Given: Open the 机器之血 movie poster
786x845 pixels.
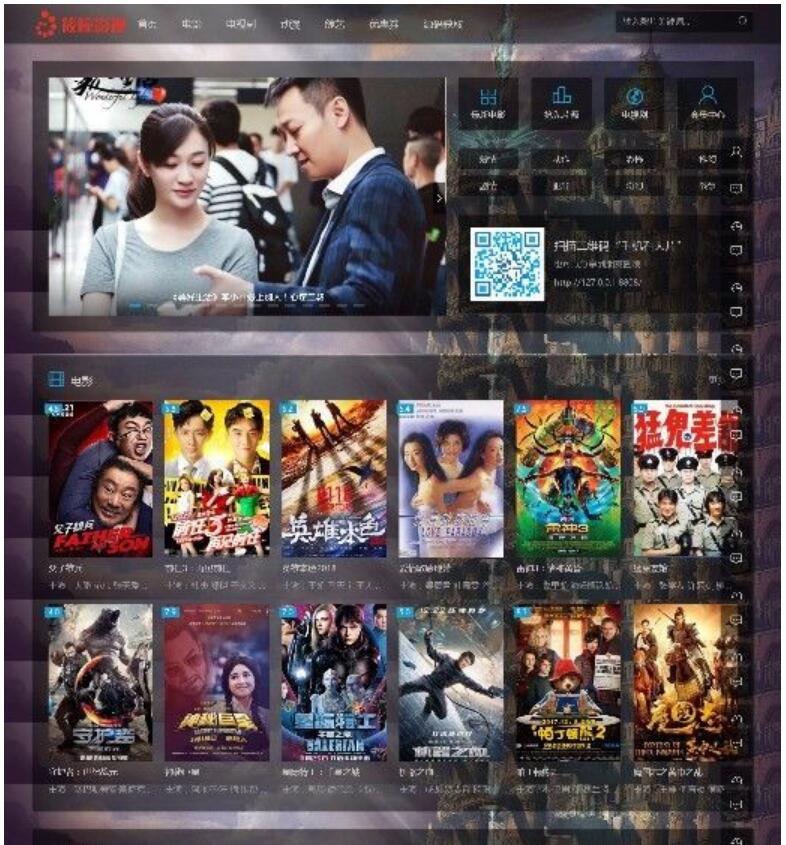Looking at the screenshot, I should (450, 682).
